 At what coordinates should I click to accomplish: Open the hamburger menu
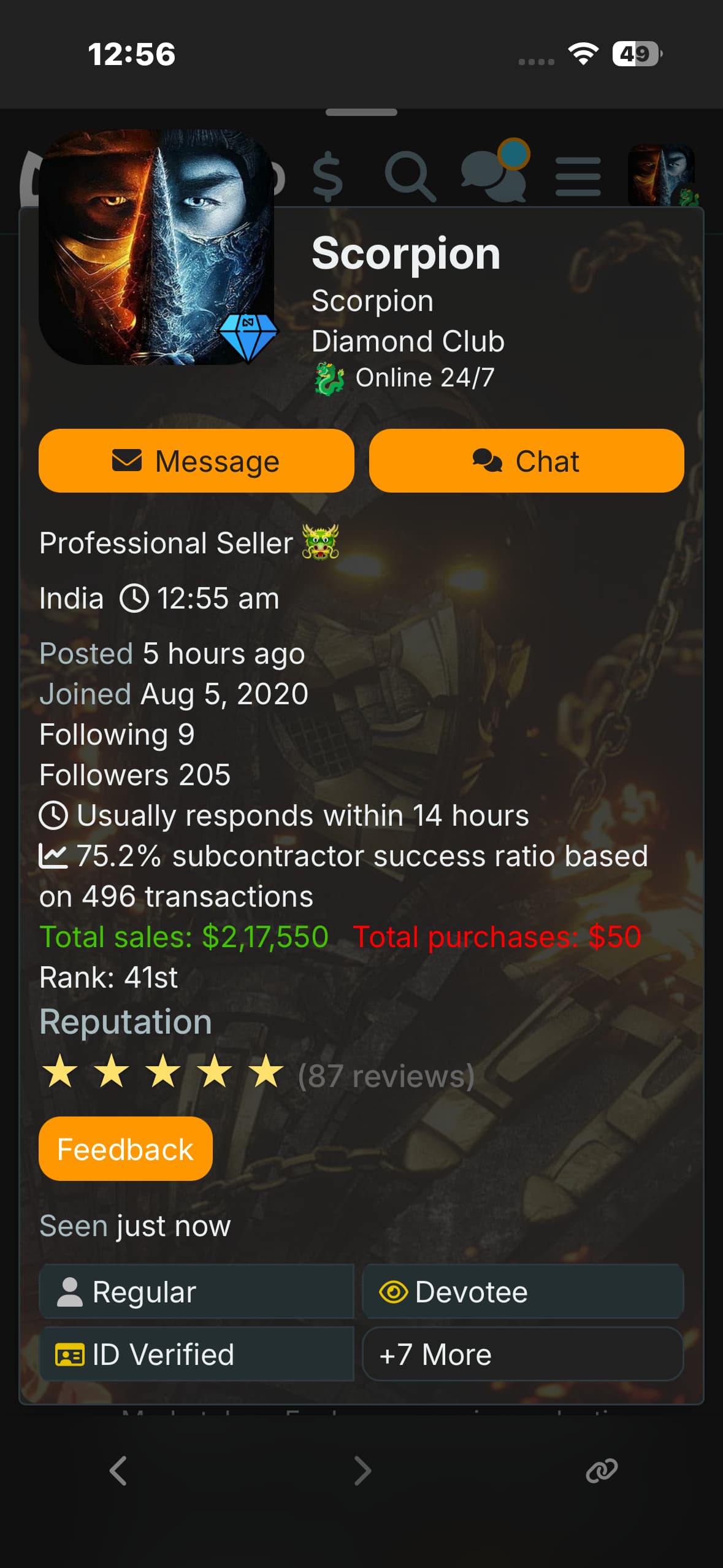578,177
